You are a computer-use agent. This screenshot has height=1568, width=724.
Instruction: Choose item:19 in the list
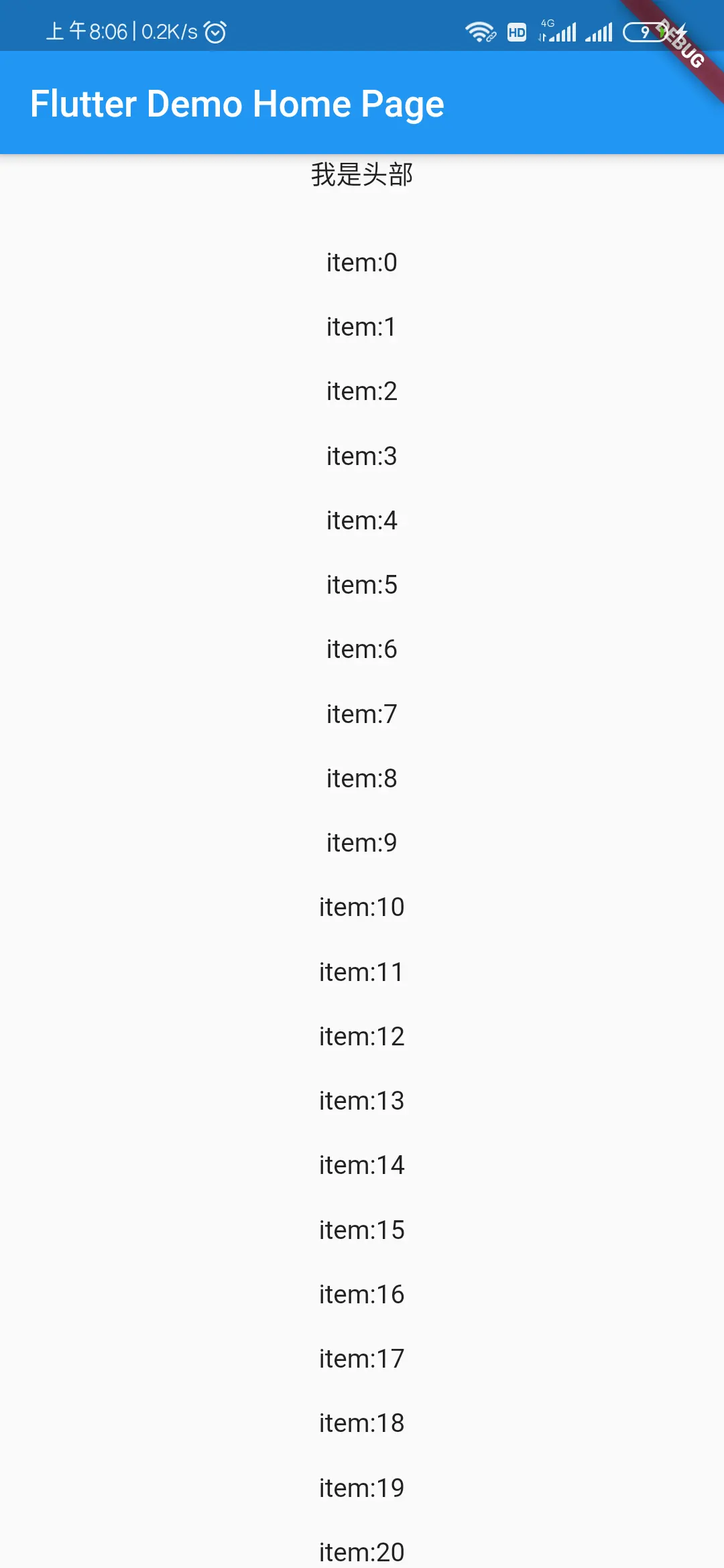tap(362, 1488)
